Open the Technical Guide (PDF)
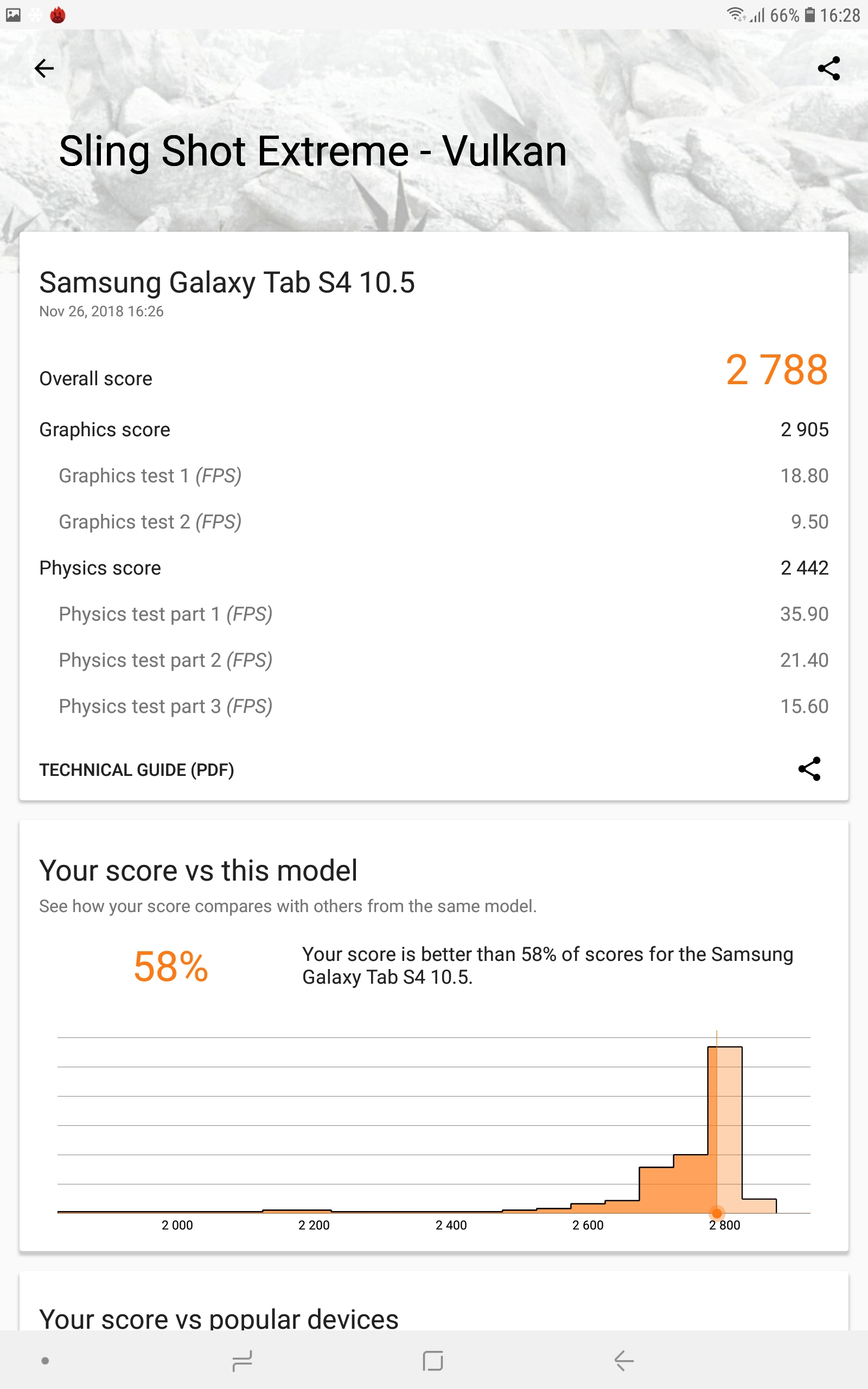The image size is (868, 1389). pyautogui.click(x=137, y=770)
